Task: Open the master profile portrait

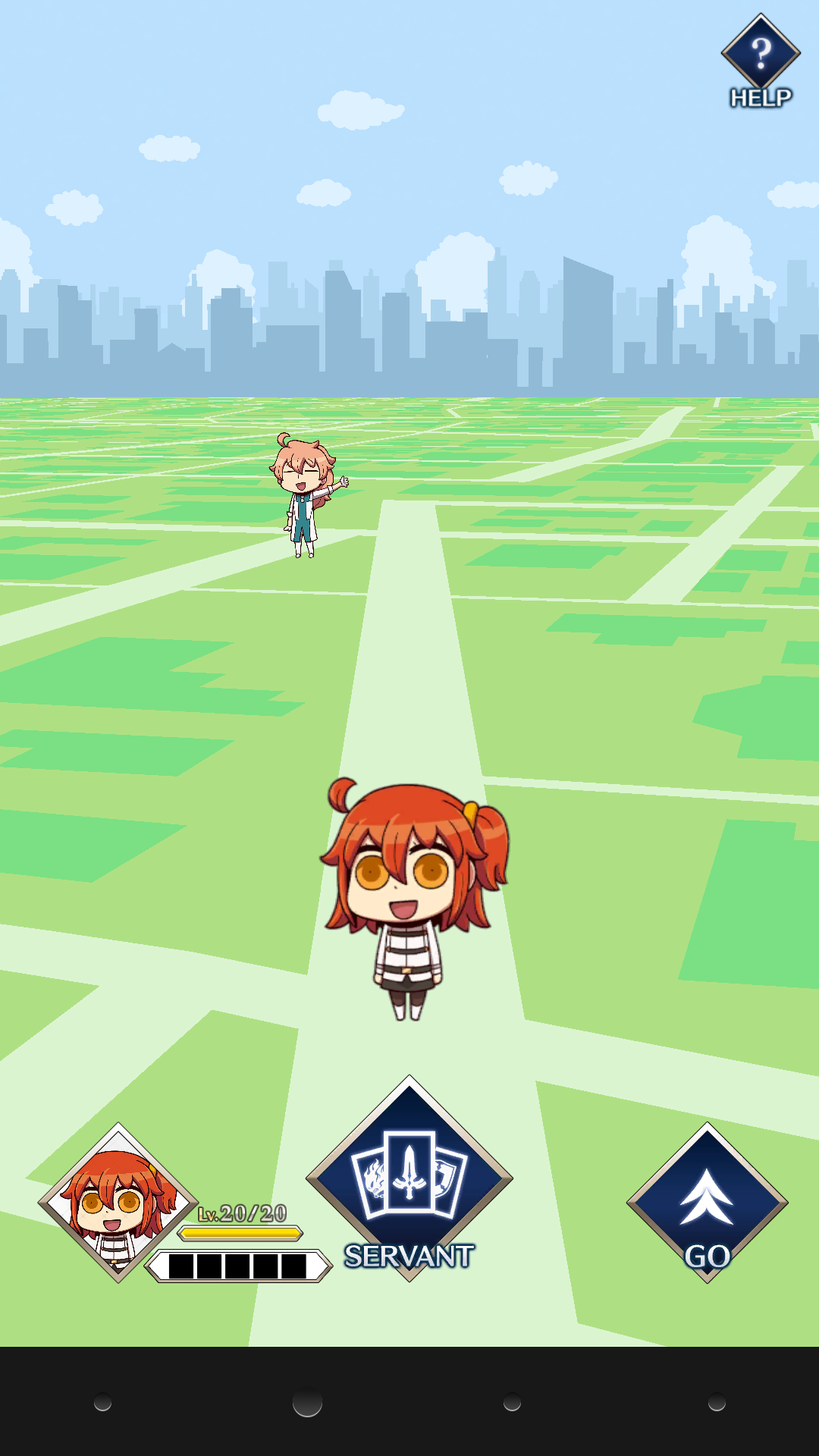Action: coord(118,1203)
